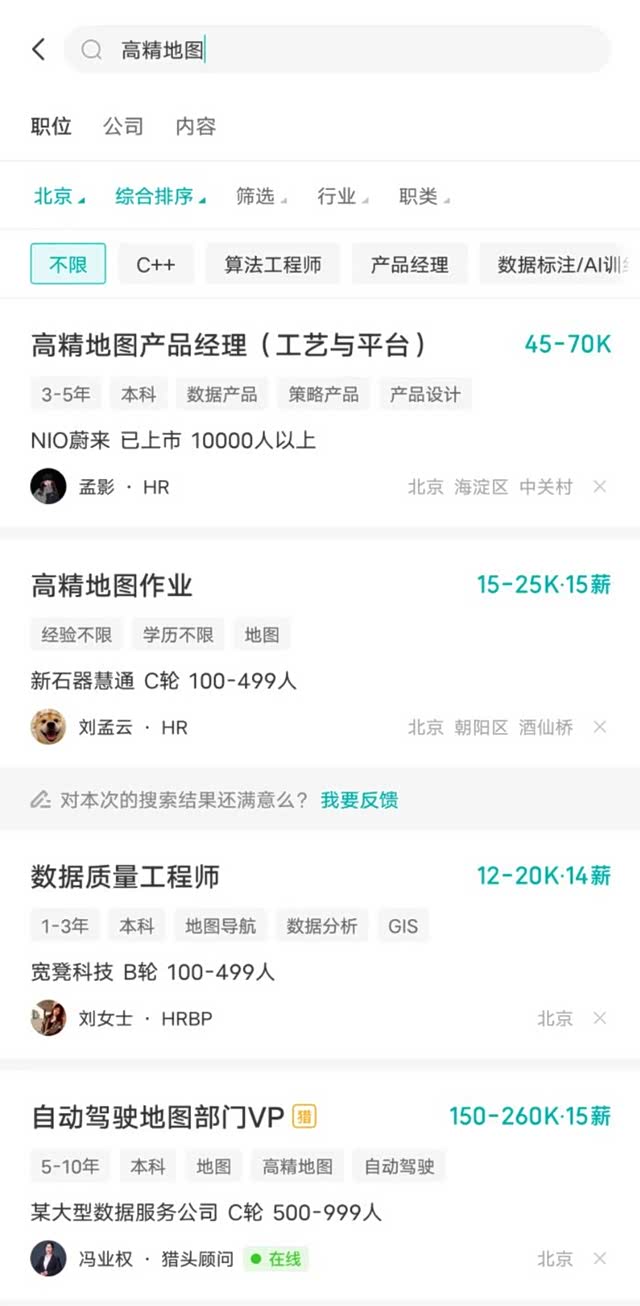
Task: Select the C++ filter chip
Action: [156, 265]
